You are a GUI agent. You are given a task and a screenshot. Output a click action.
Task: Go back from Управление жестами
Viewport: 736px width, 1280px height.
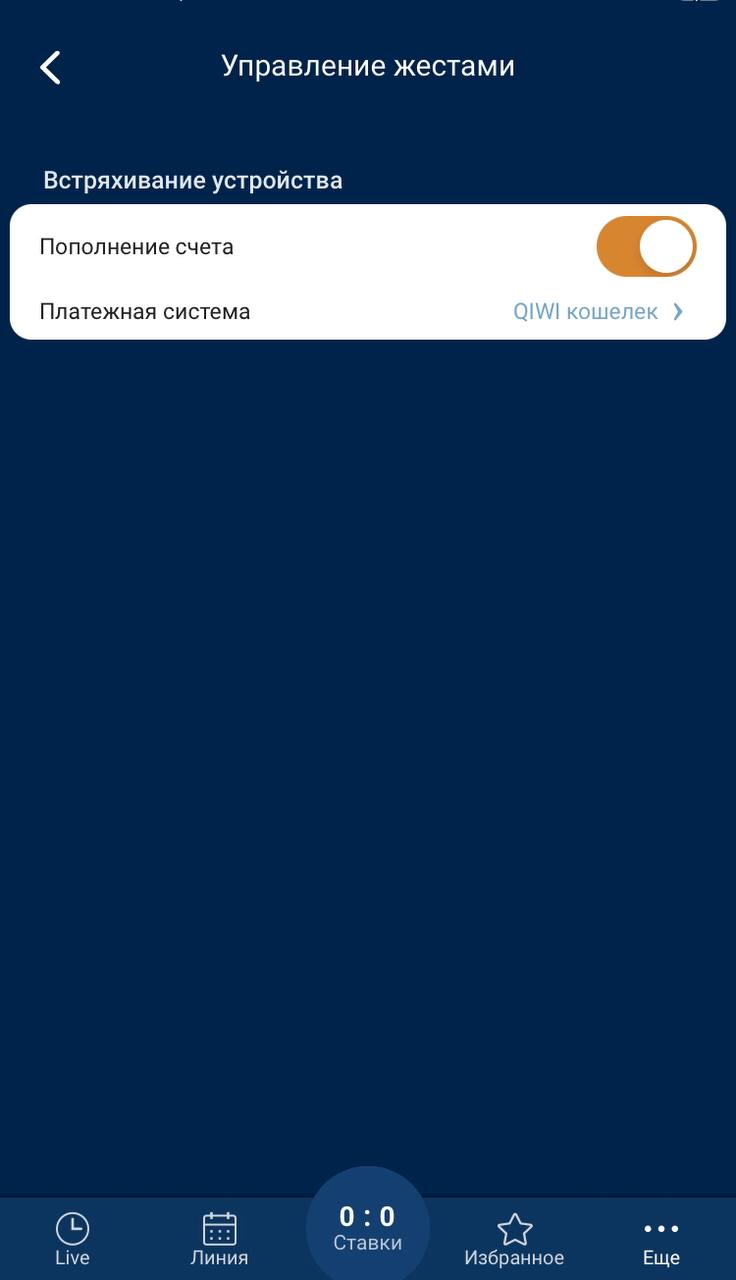pyautogui.click(x=50, y=67)
